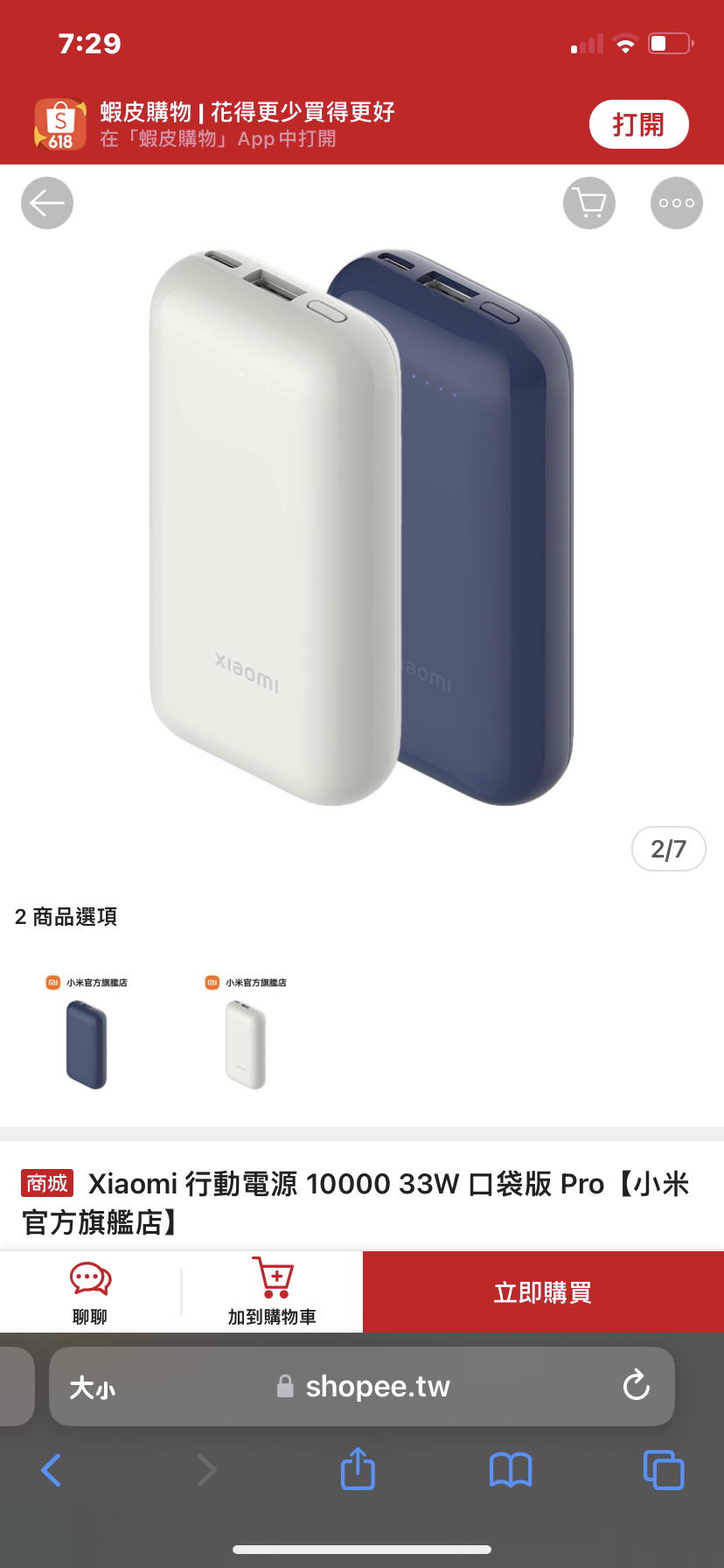Open 聊聊 chat with the seller
This screenshot has width=724, height=1568.
click(90, 1292)
